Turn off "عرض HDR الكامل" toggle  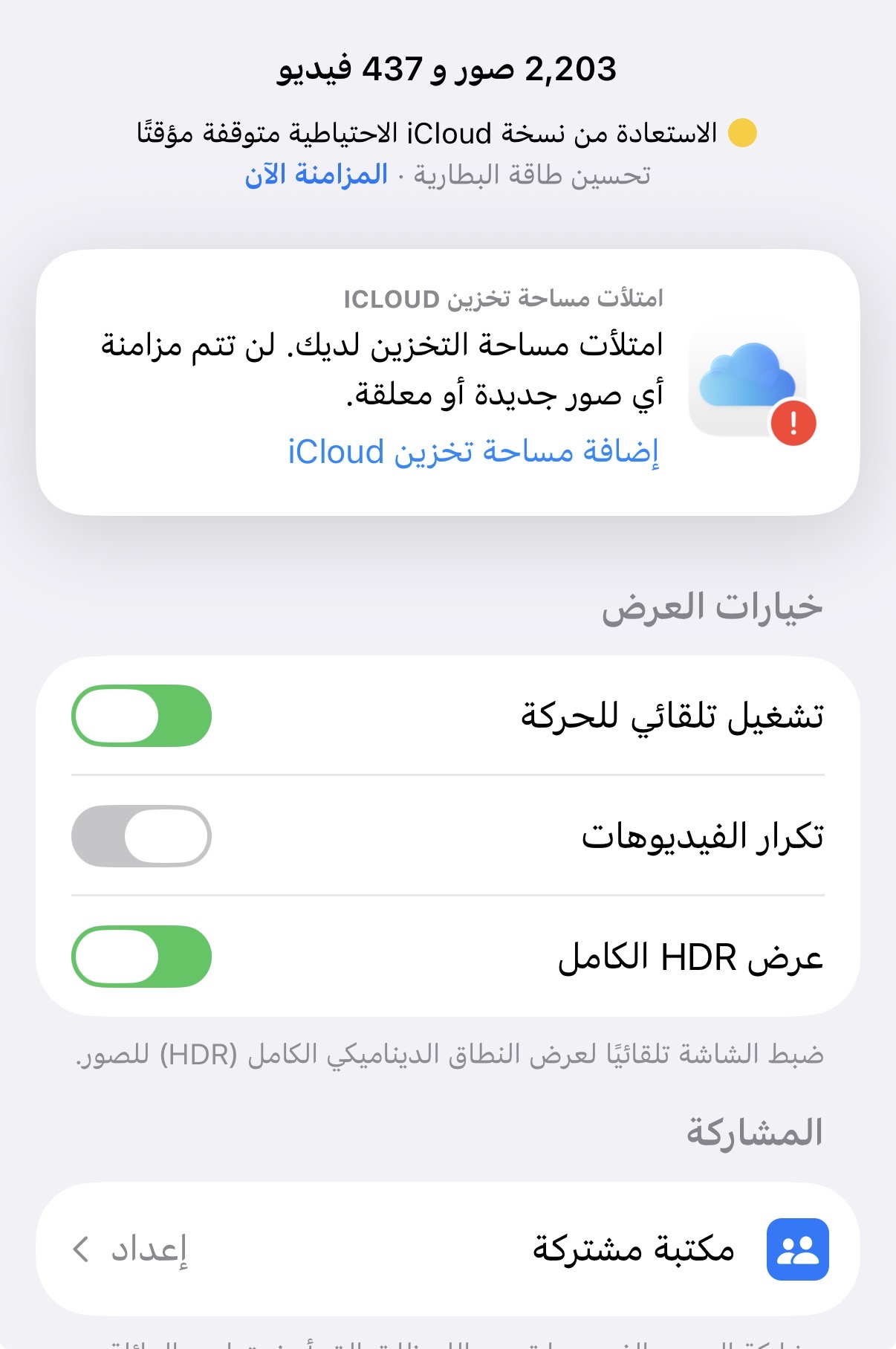[141, 957]
